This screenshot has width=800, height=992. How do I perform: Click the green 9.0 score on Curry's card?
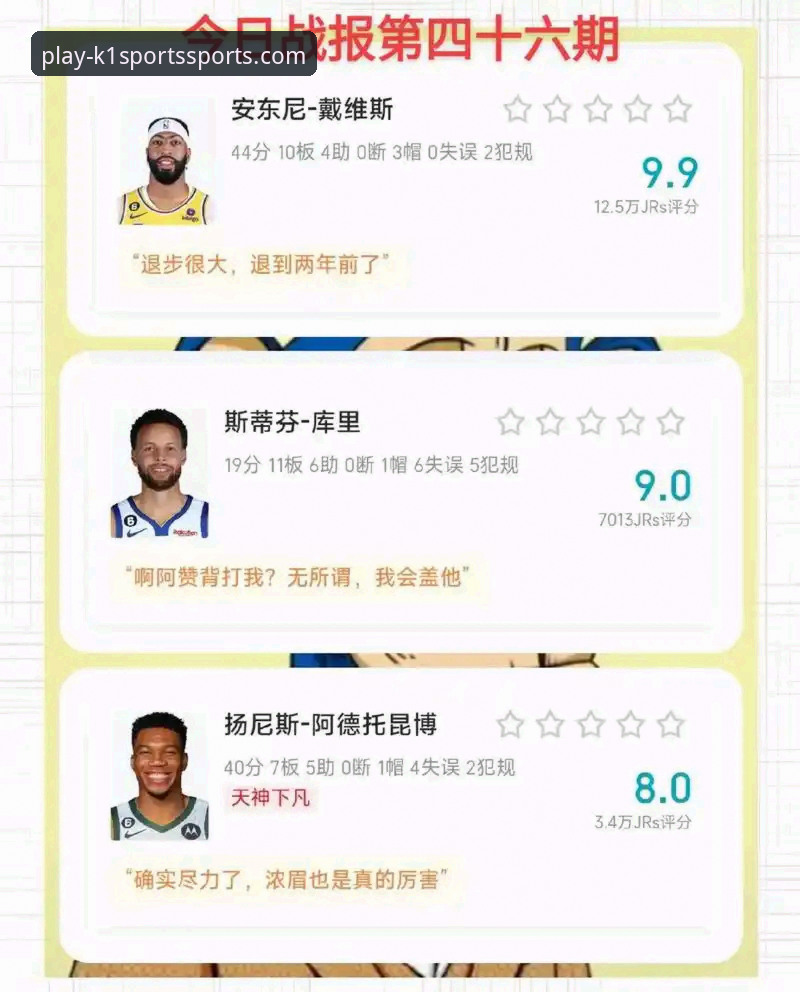click(663, 486)
